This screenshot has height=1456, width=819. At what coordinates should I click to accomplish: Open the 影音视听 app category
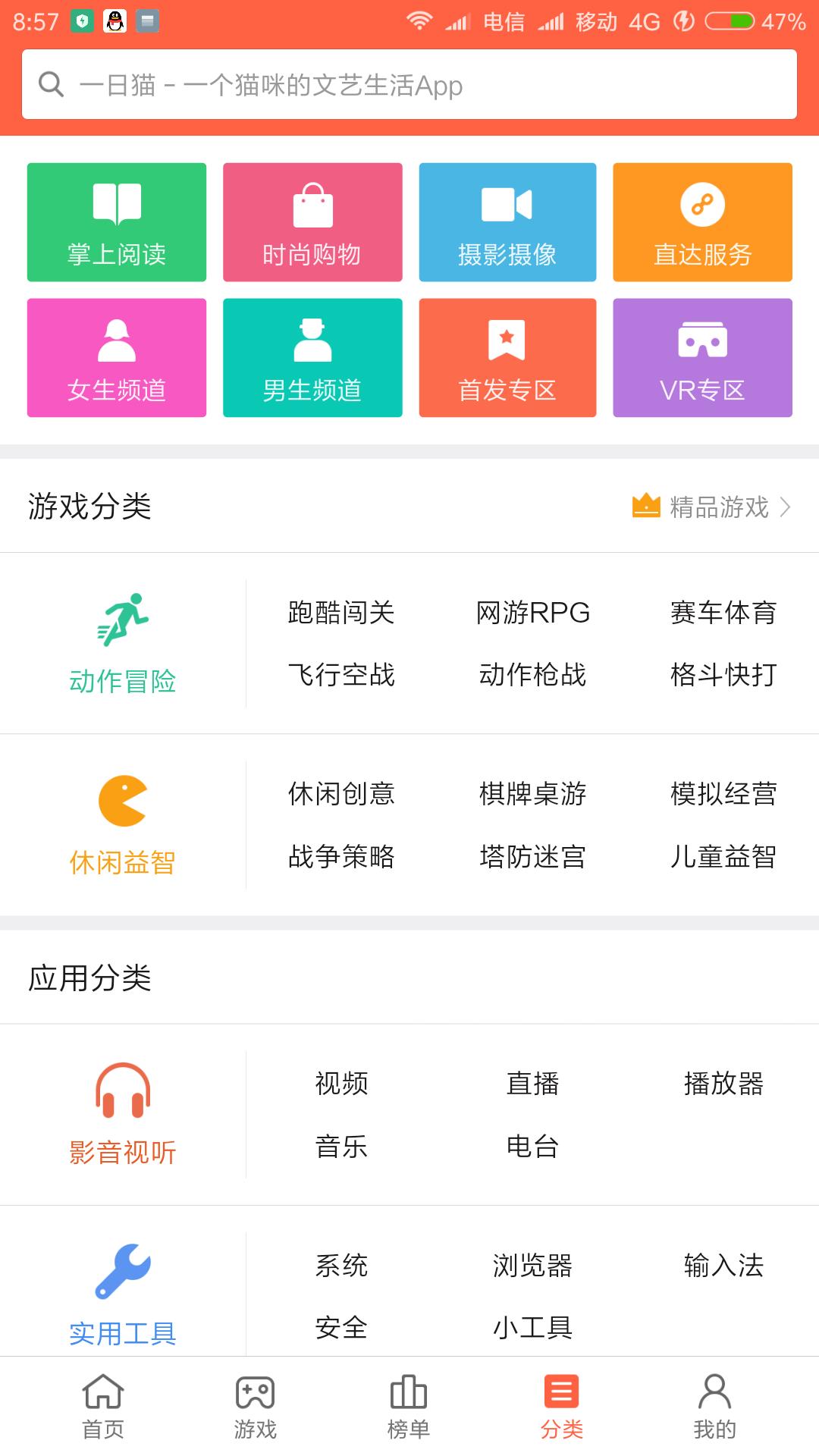123,1115
